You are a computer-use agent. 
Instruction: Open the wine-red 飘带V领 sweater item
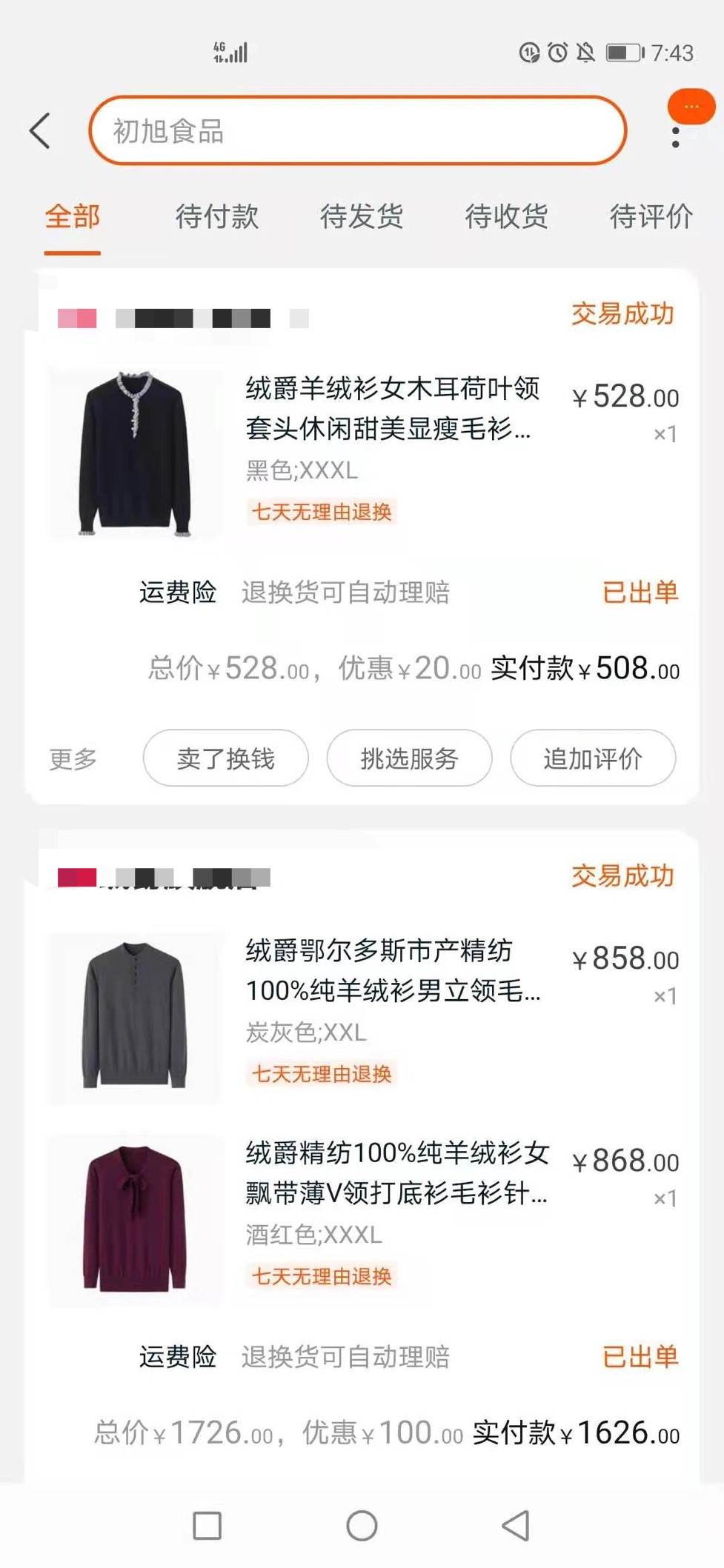[363, 1219]
